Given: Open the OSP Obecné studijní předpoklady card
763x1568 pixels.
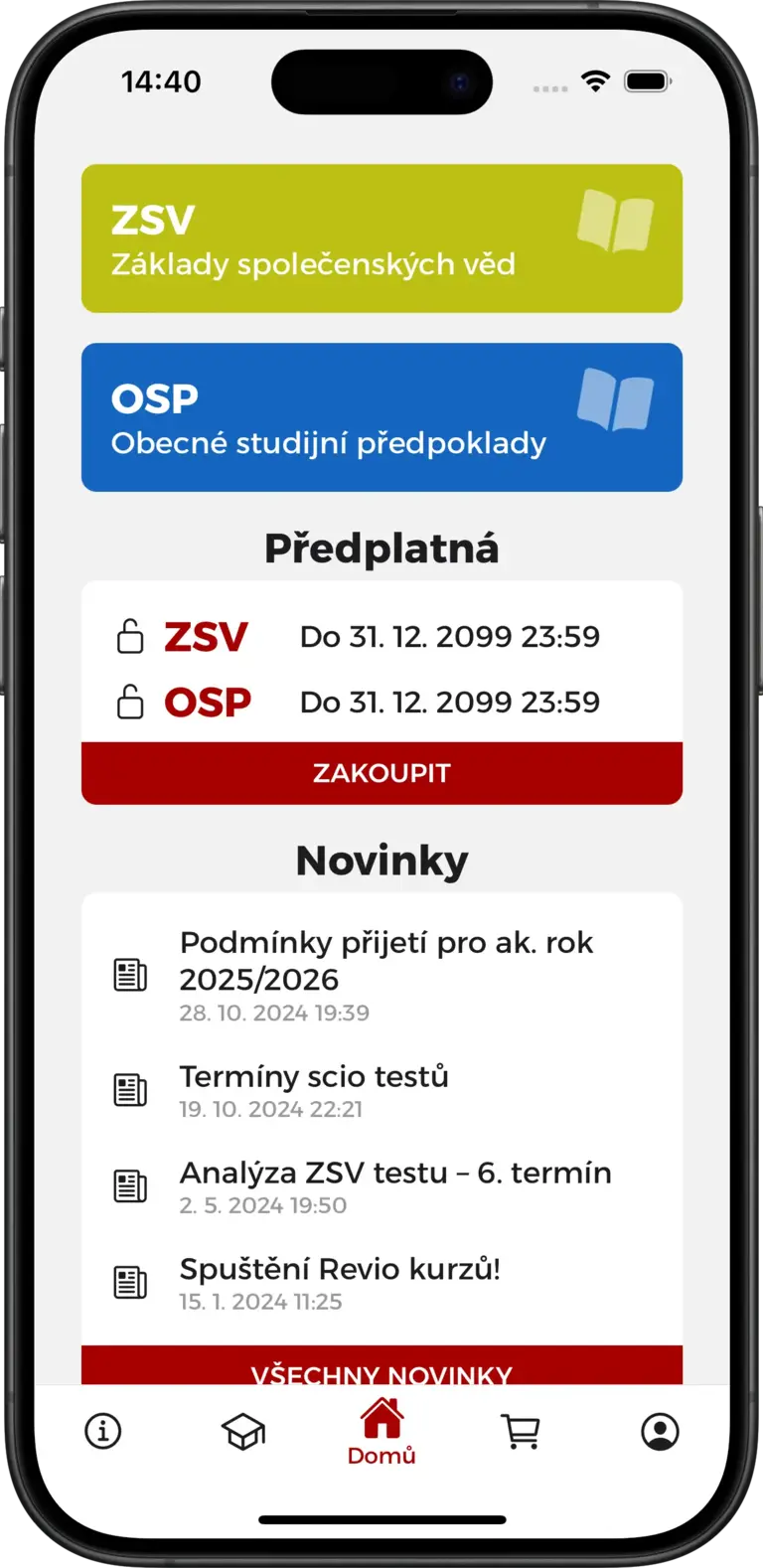Looking at the screenshot, I should [x=381, y=417].
